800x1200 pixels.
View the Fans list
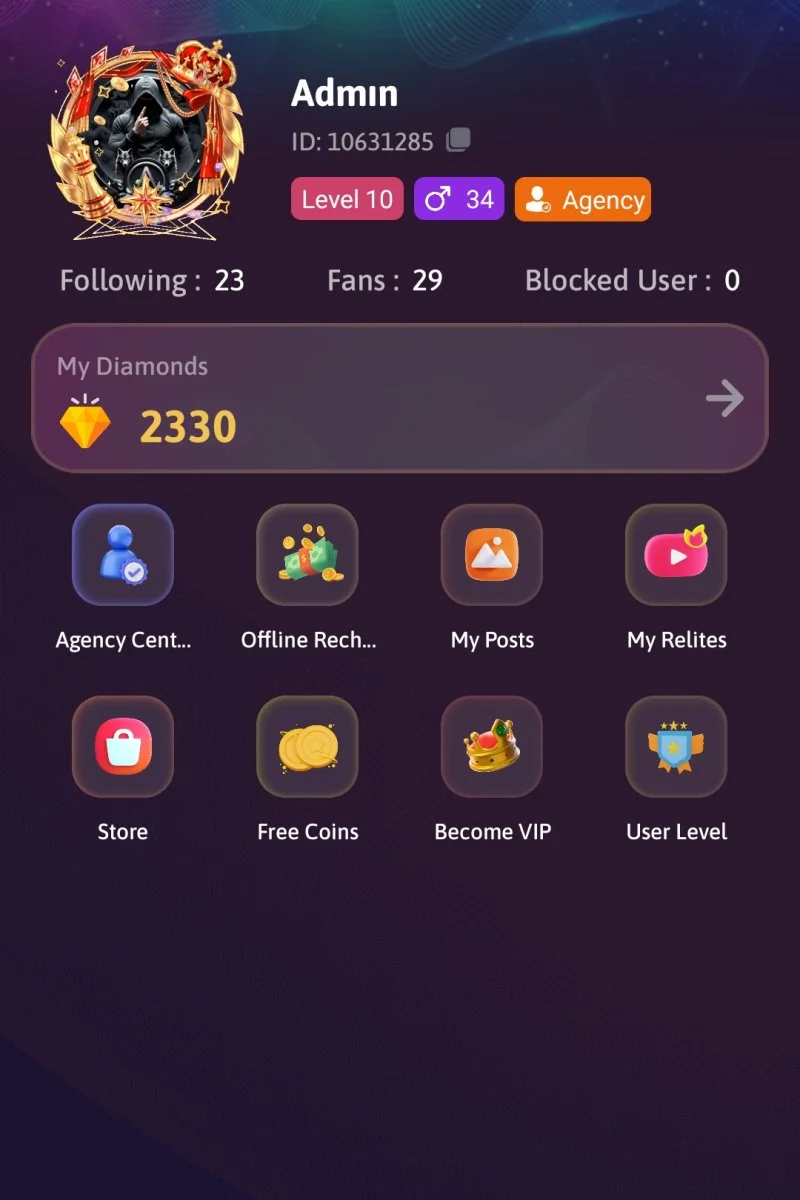click(385, 281)
